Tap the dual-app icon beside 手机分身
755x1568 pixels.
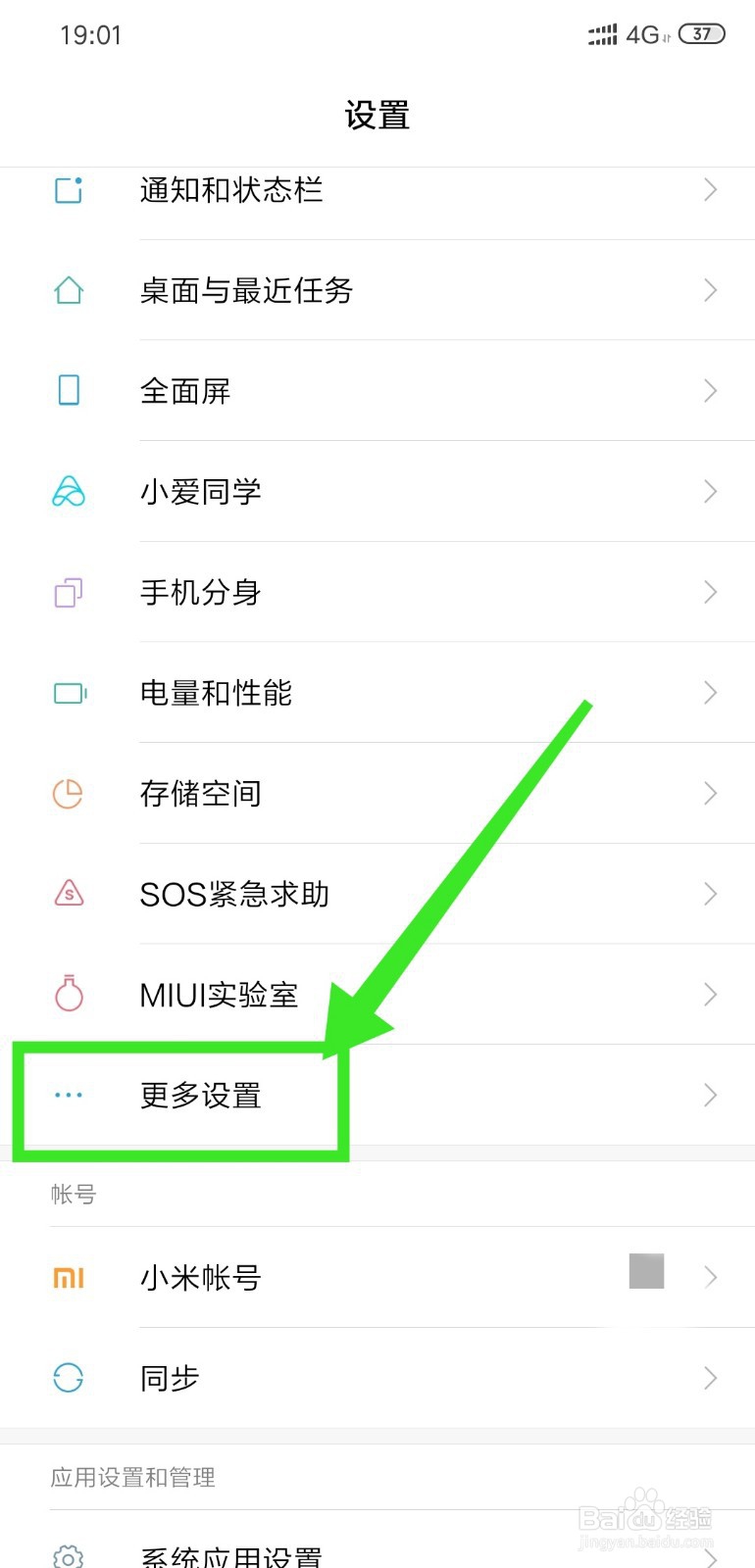(67, 592)
